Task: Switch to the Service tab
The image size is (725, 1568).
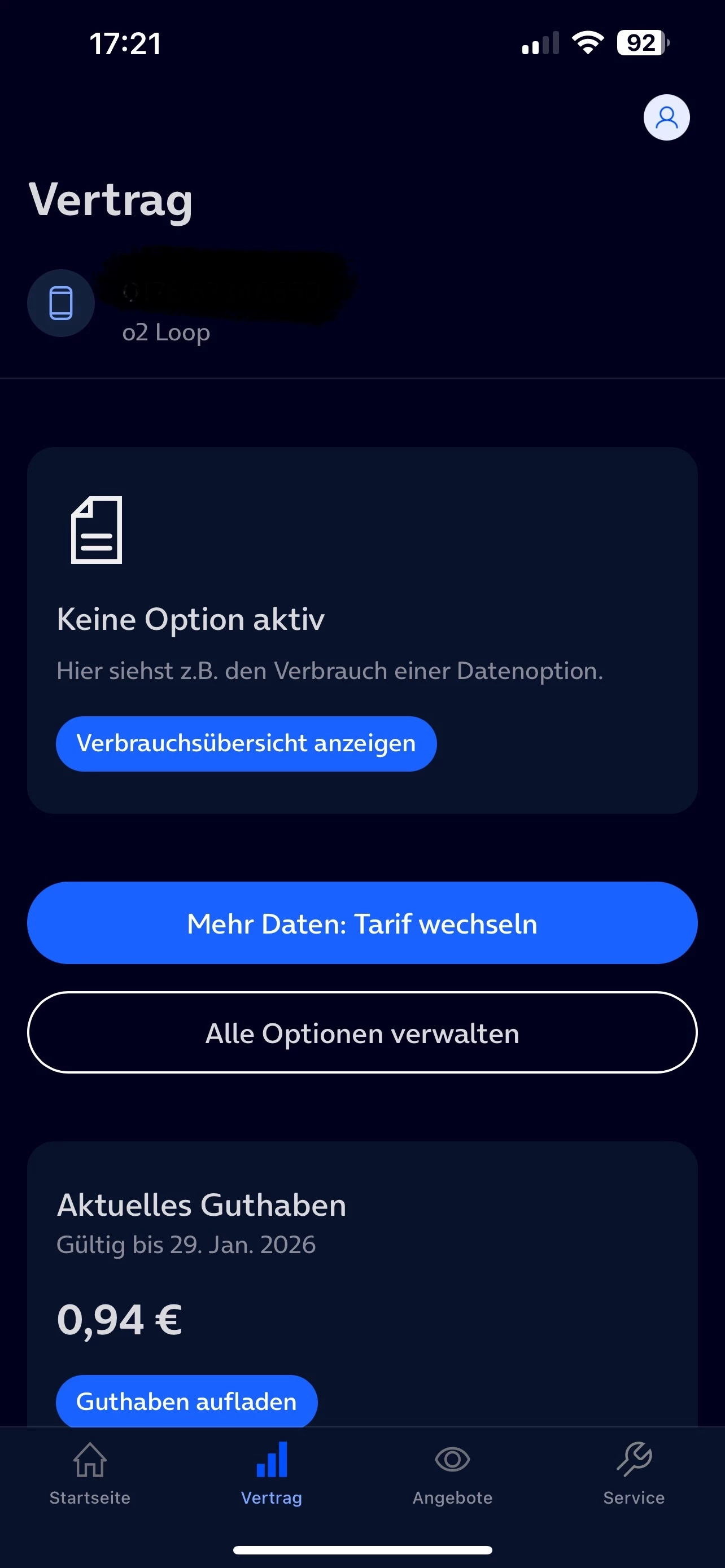Action: click(x=634, y=1472)
